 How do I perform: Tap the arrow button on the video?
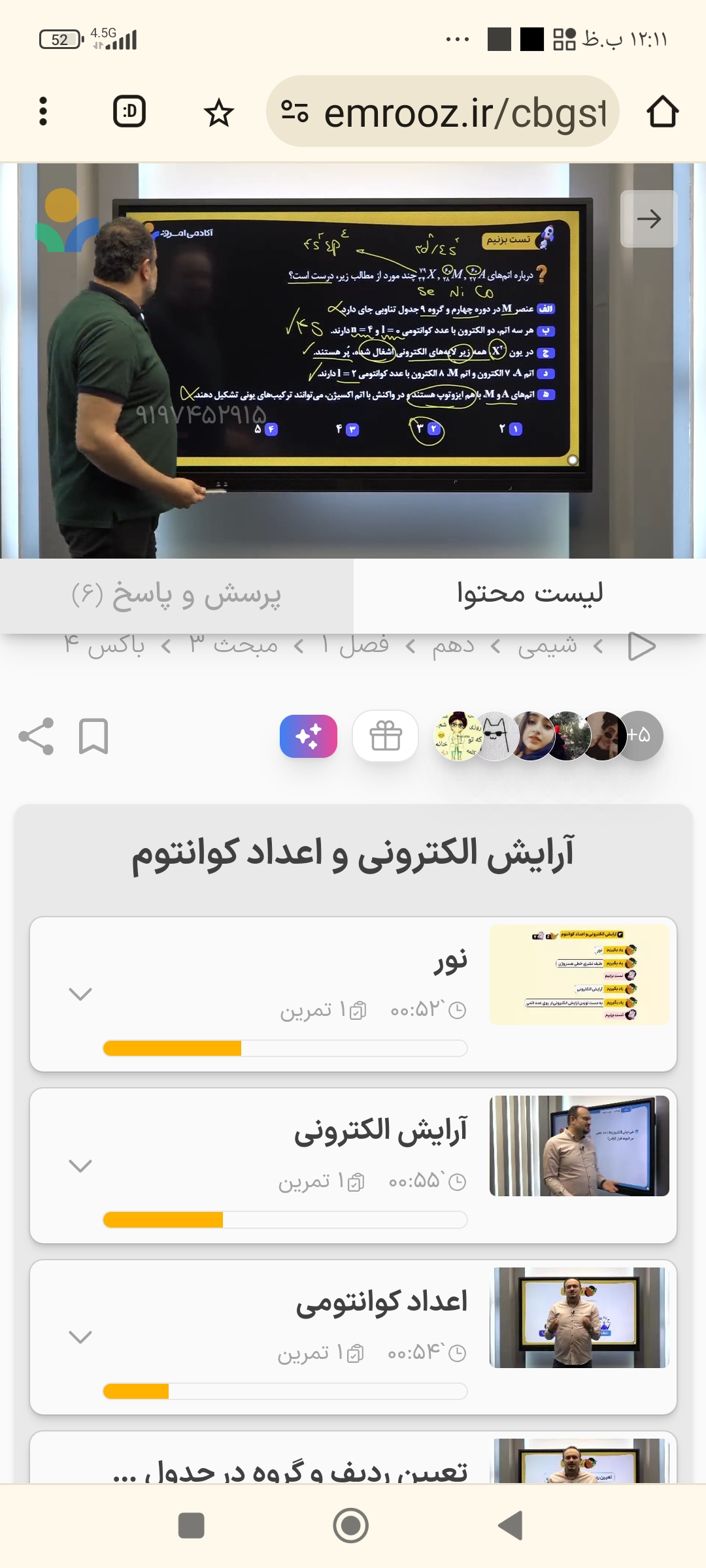point(648,218)
